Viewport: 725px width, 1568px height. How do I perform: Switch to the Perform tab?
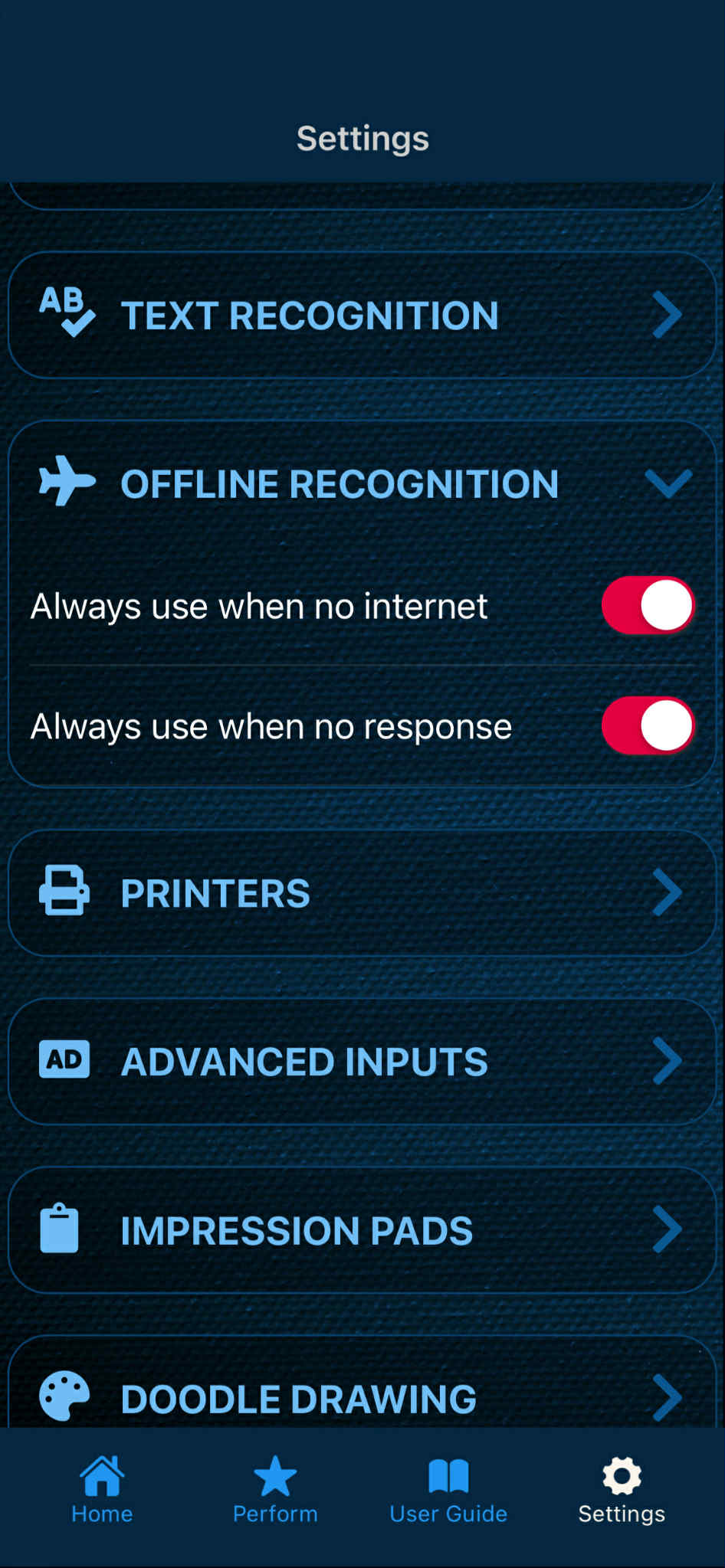[x=275, y=1490]
